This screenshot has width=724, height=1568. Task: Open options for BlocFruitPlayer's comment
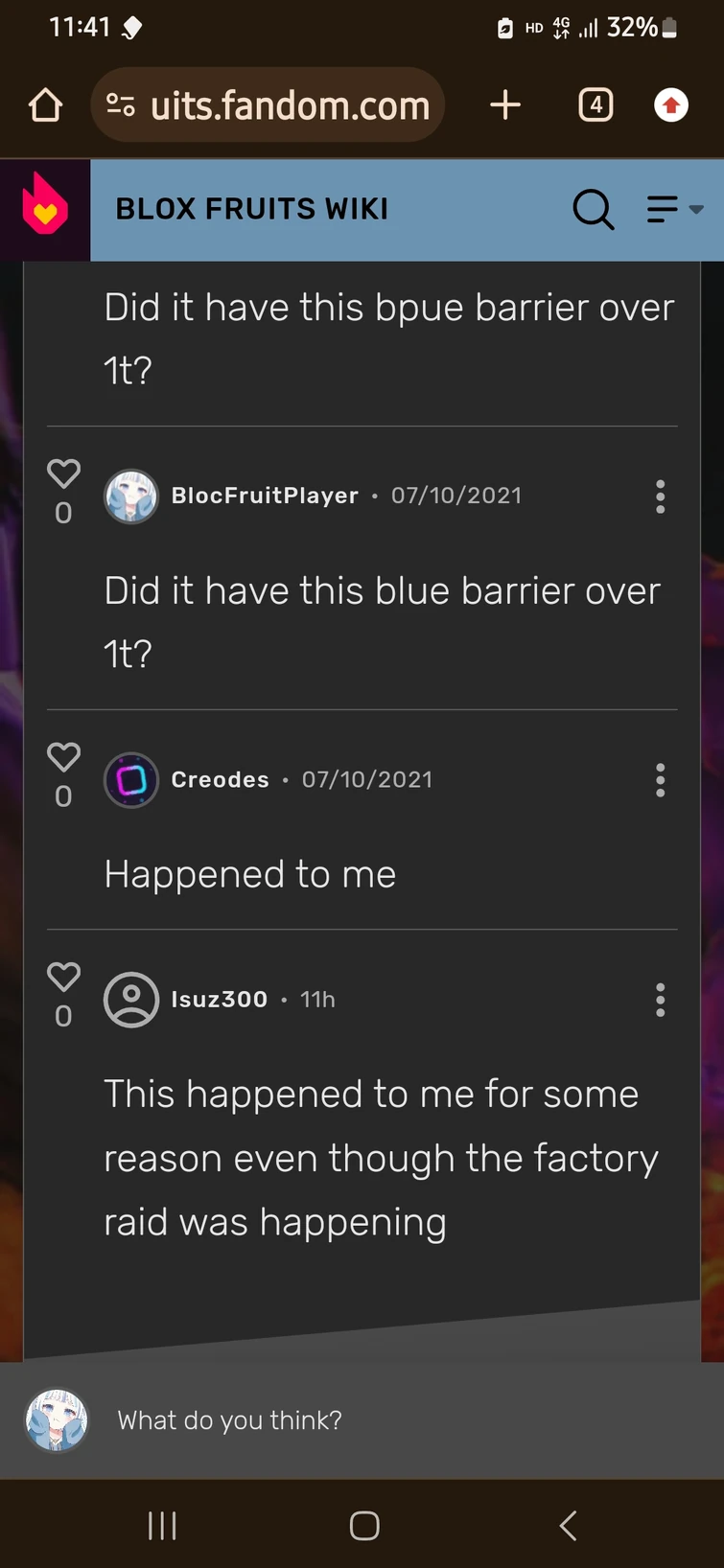pyautogui.click(x=660, y=496)
